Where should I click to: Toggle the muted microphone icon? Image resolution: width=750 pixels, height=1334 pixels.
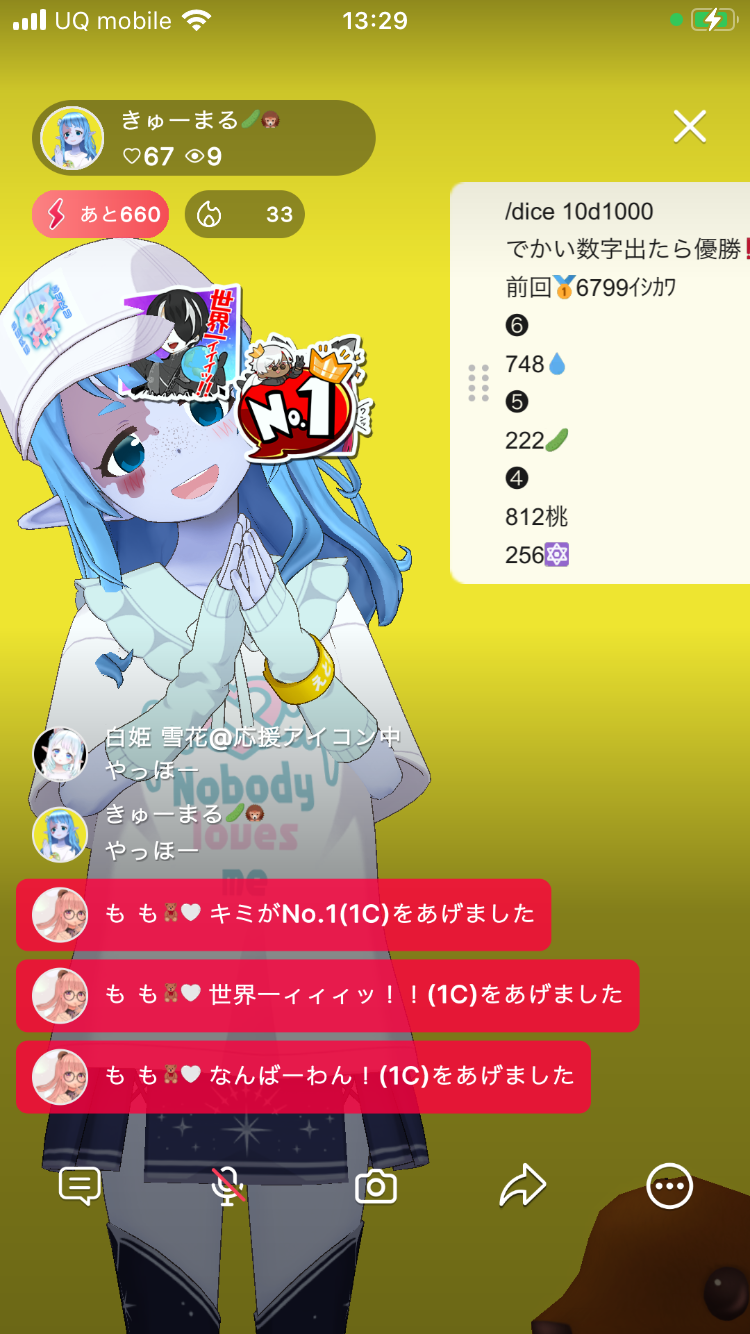click(229, 1187)
